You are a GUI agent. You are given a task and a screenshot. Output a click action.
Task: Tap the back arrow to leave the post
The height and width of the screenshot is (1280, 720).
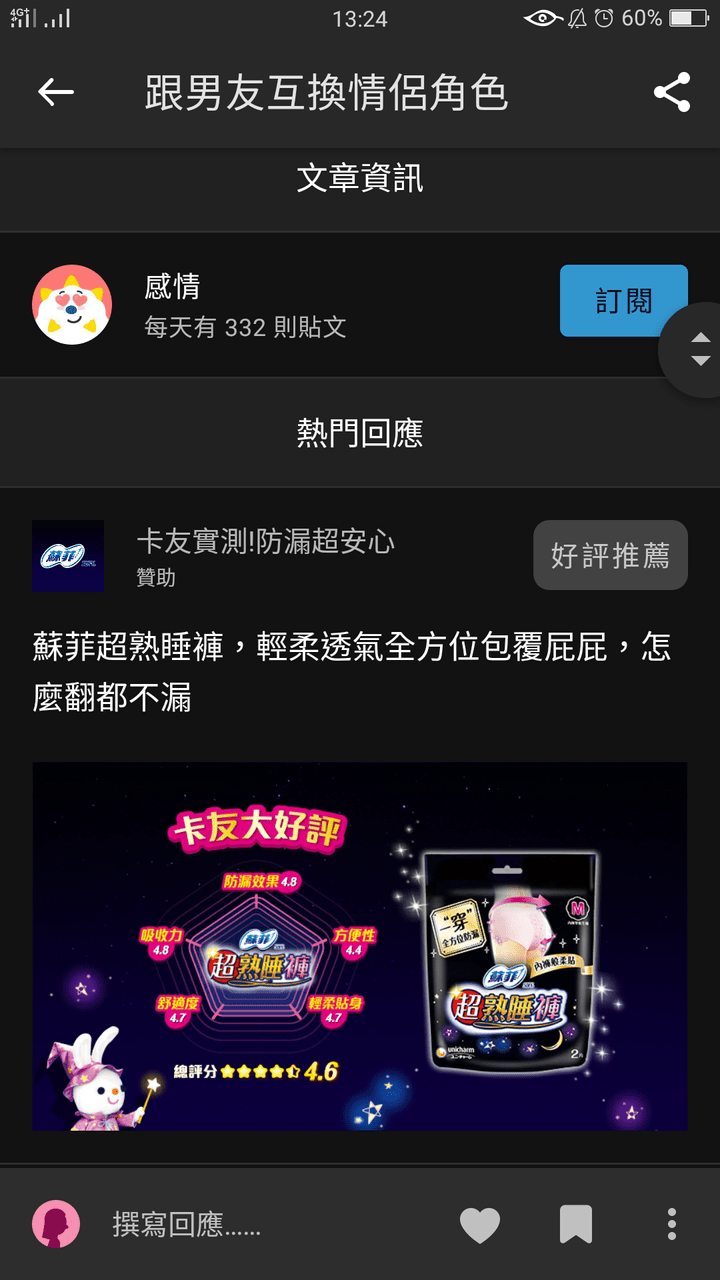(55, 91)
